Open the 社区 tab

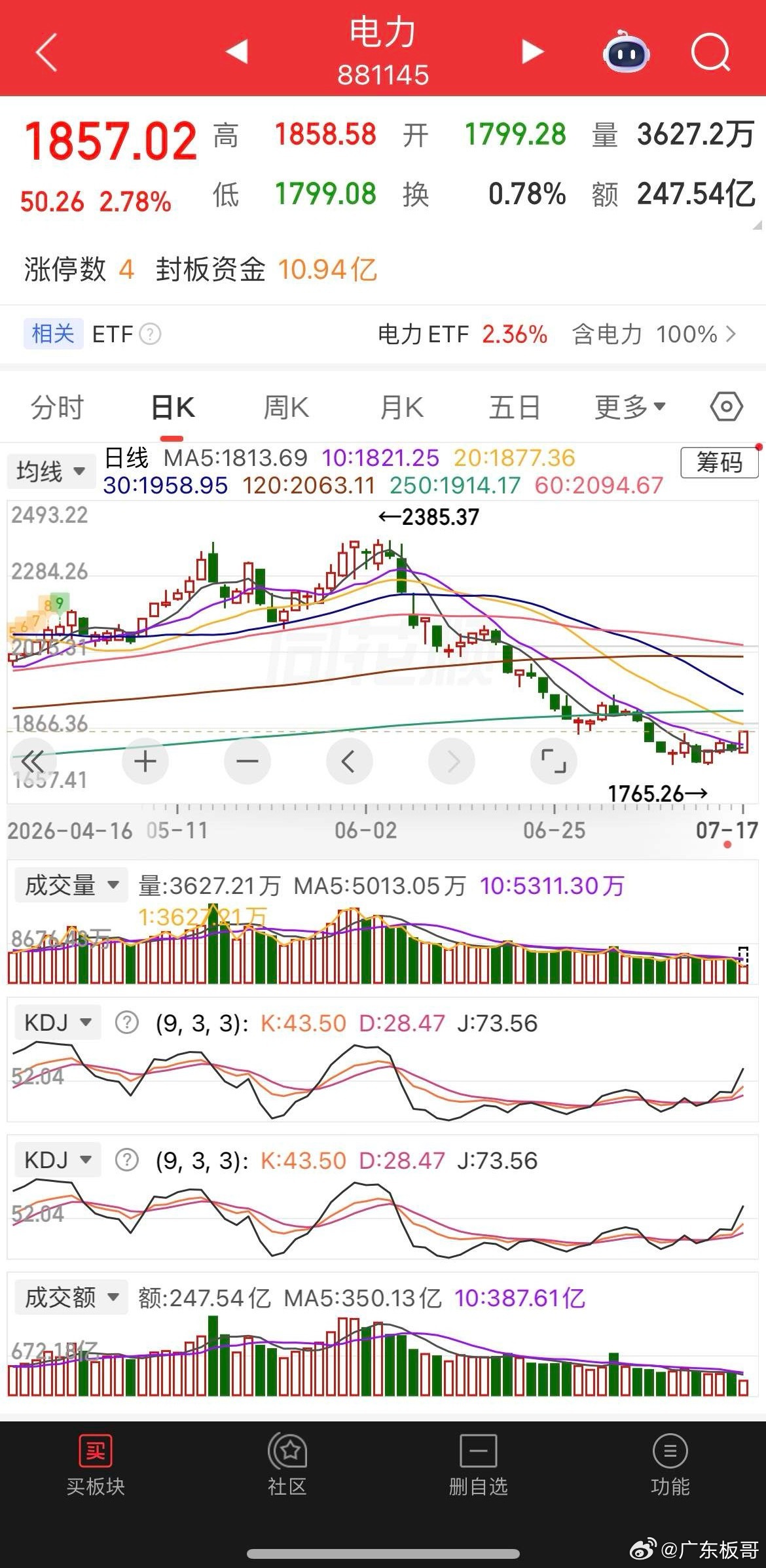click(x=287, y=1466)
